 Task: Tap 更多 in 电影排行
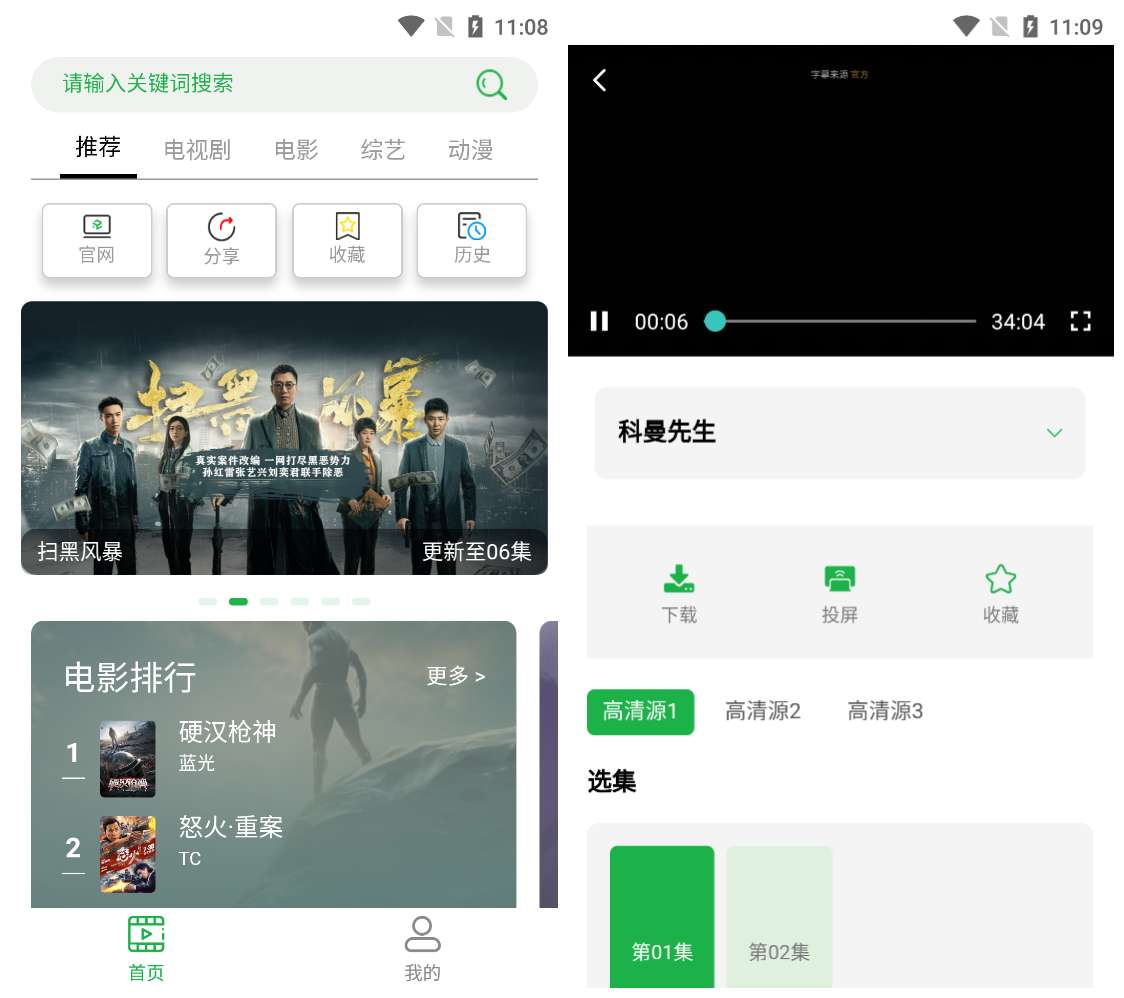coord(455,677)
